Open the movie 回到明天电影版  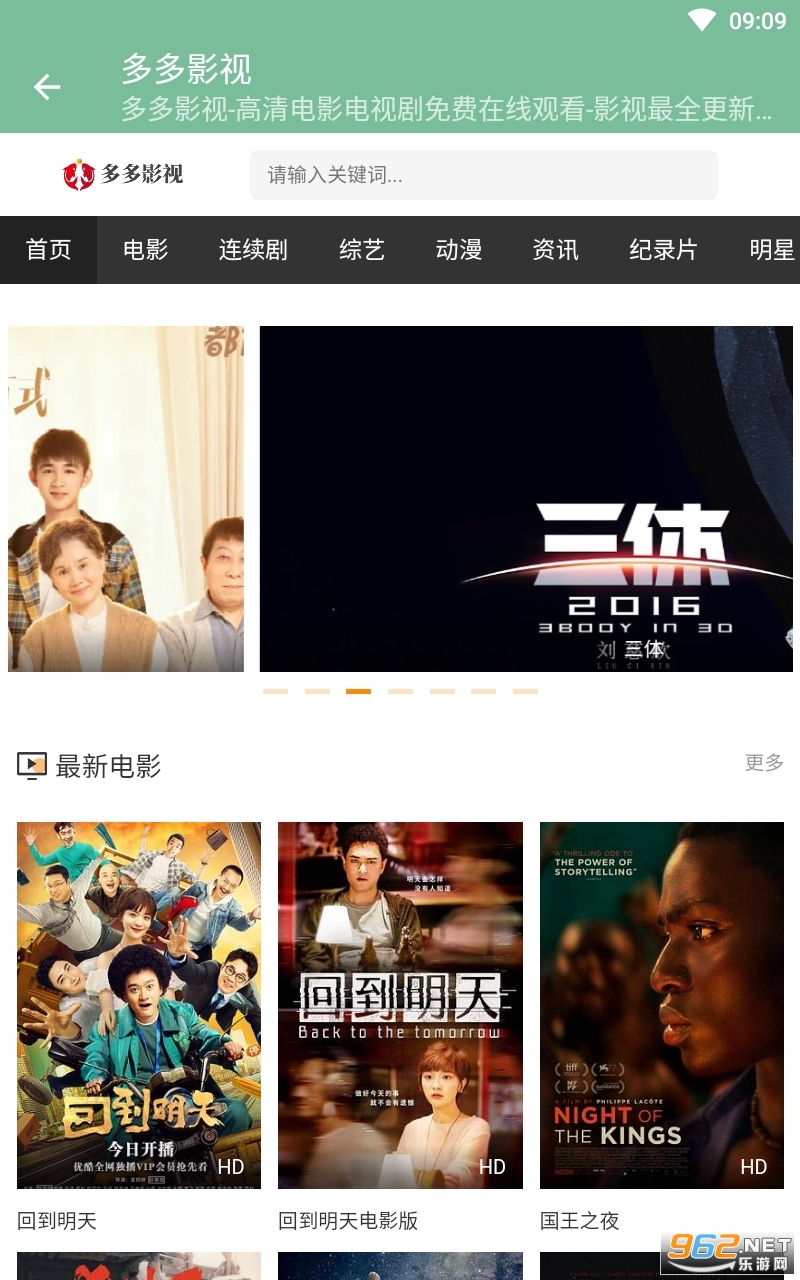[400, 1005]
